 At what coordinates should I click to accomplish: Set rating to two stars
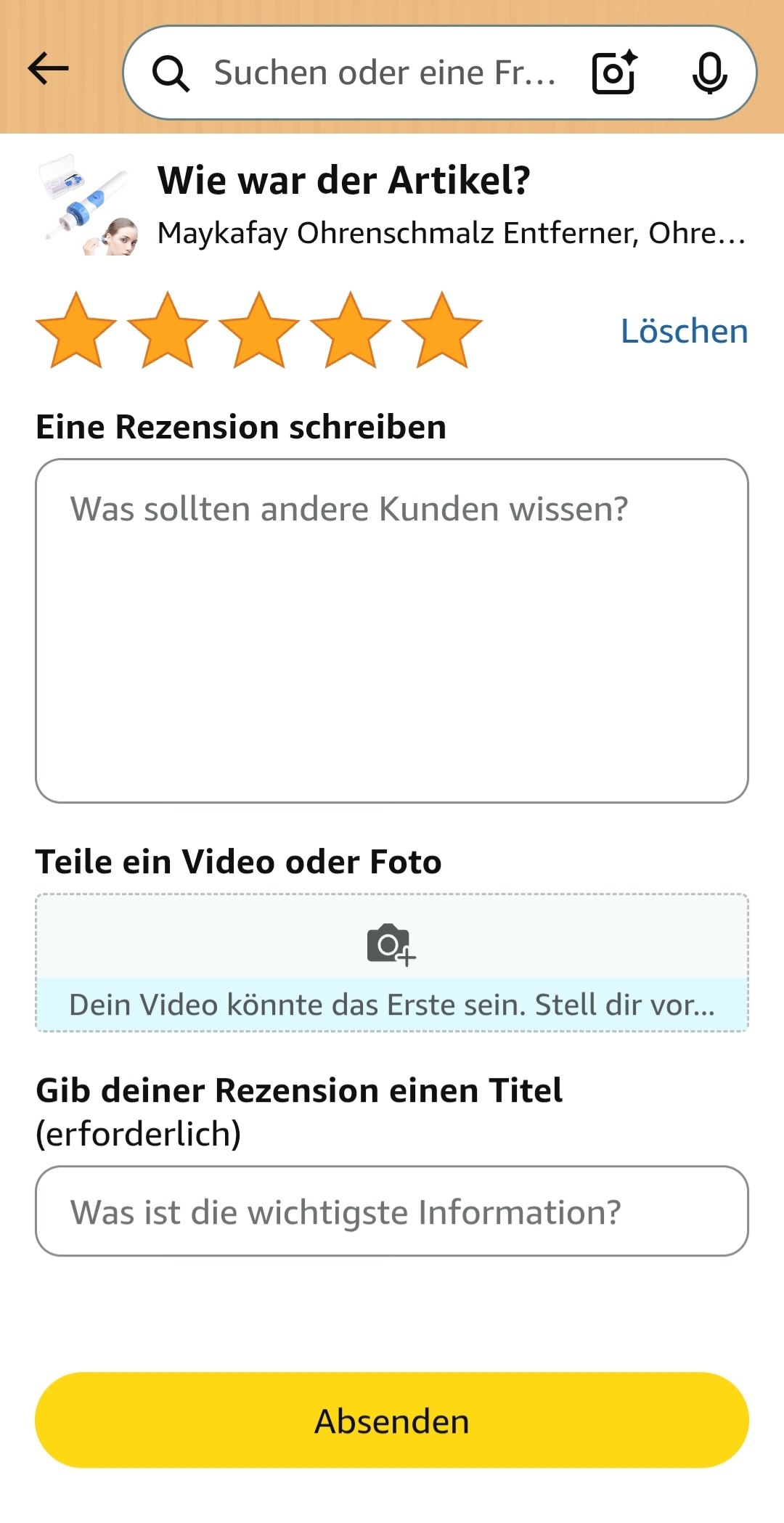coord(168,332)
